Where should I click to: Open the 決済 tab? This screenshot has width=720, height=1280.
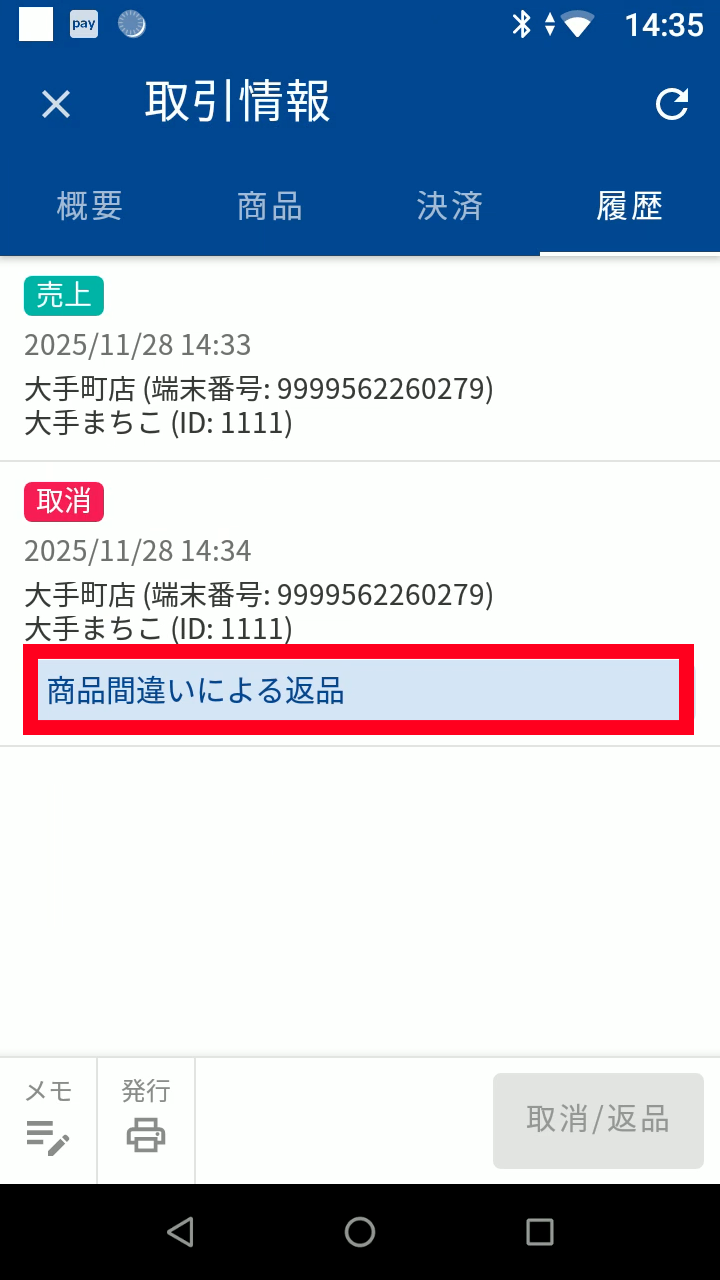click(450, 206)
